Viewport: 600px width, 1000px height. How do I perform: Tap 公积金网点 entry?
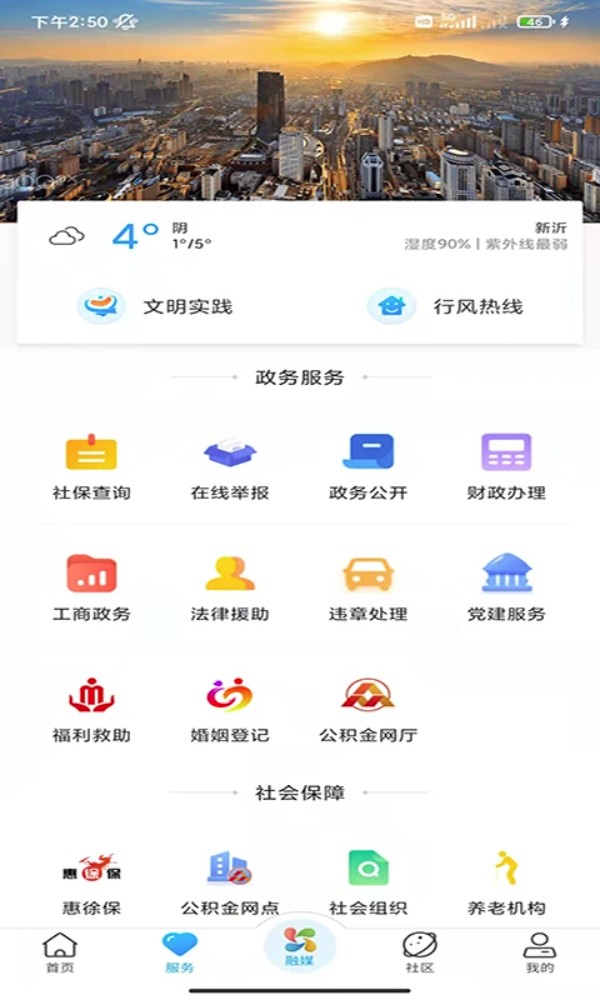[x=230, y=882]
